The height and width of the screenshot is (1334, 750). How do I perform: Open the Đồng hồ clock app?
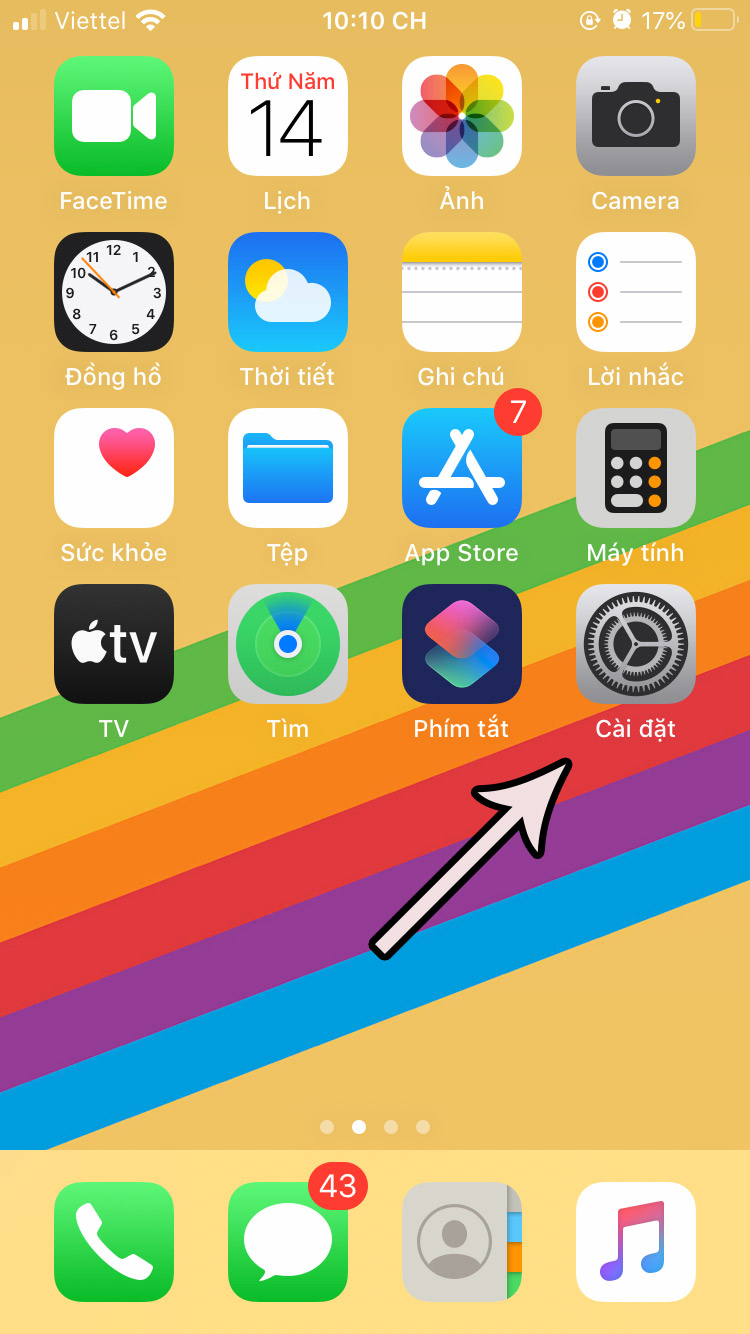click(114, 292)
